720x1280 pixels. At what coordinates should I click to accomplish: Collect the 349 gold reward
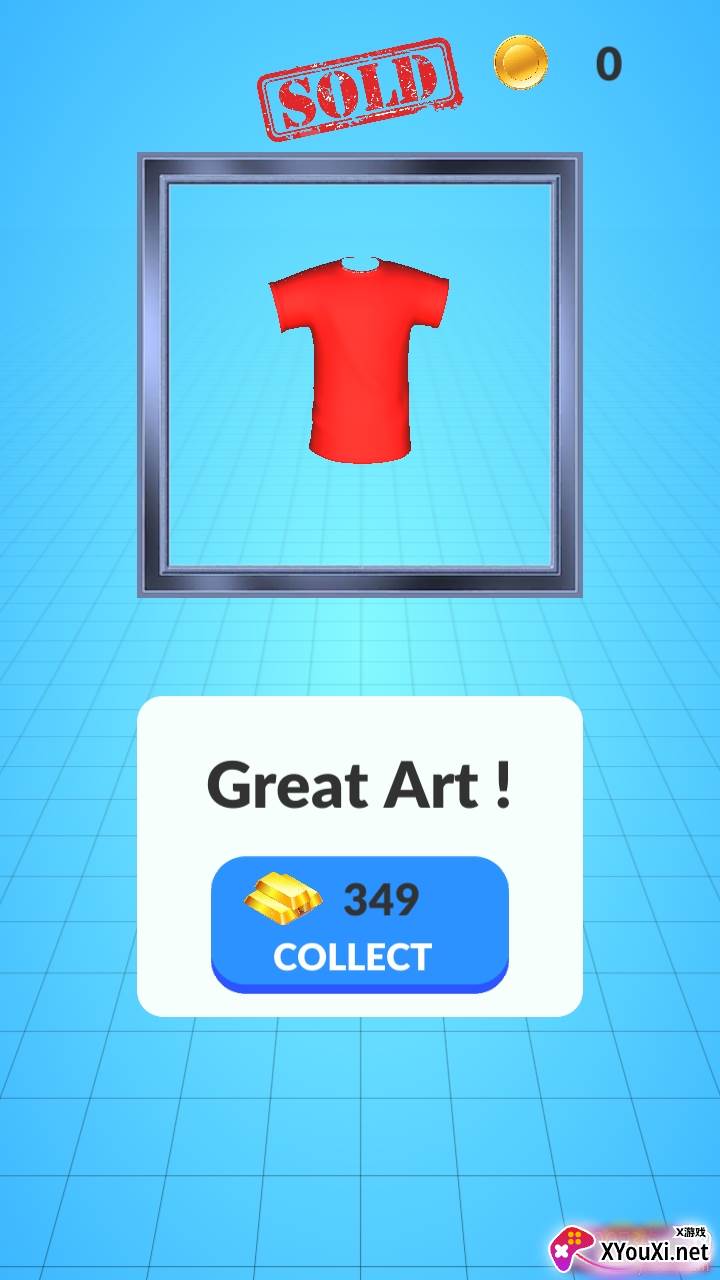[359, 924]
